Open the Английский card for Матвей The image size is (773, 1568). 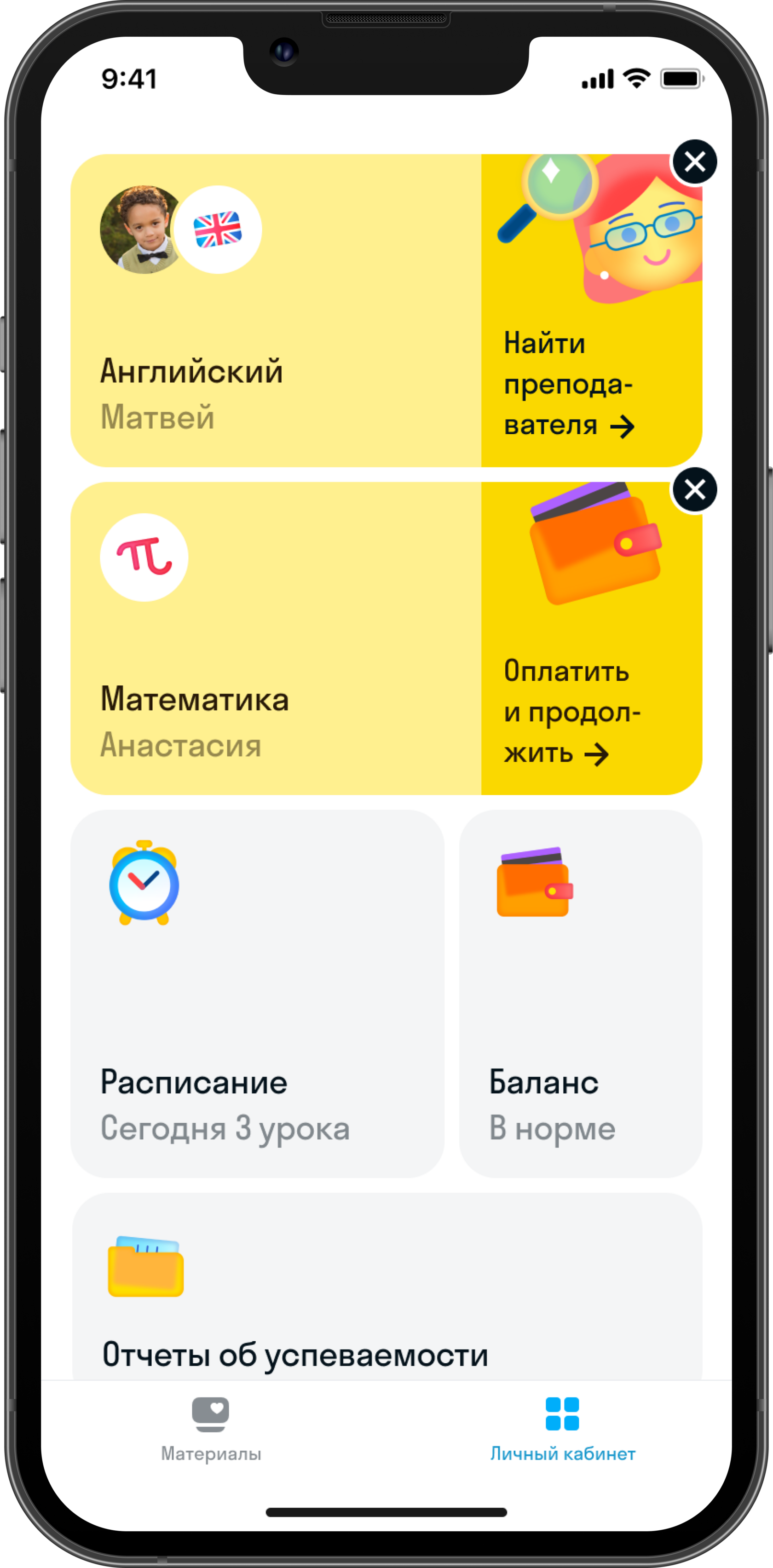pos(275,310)
